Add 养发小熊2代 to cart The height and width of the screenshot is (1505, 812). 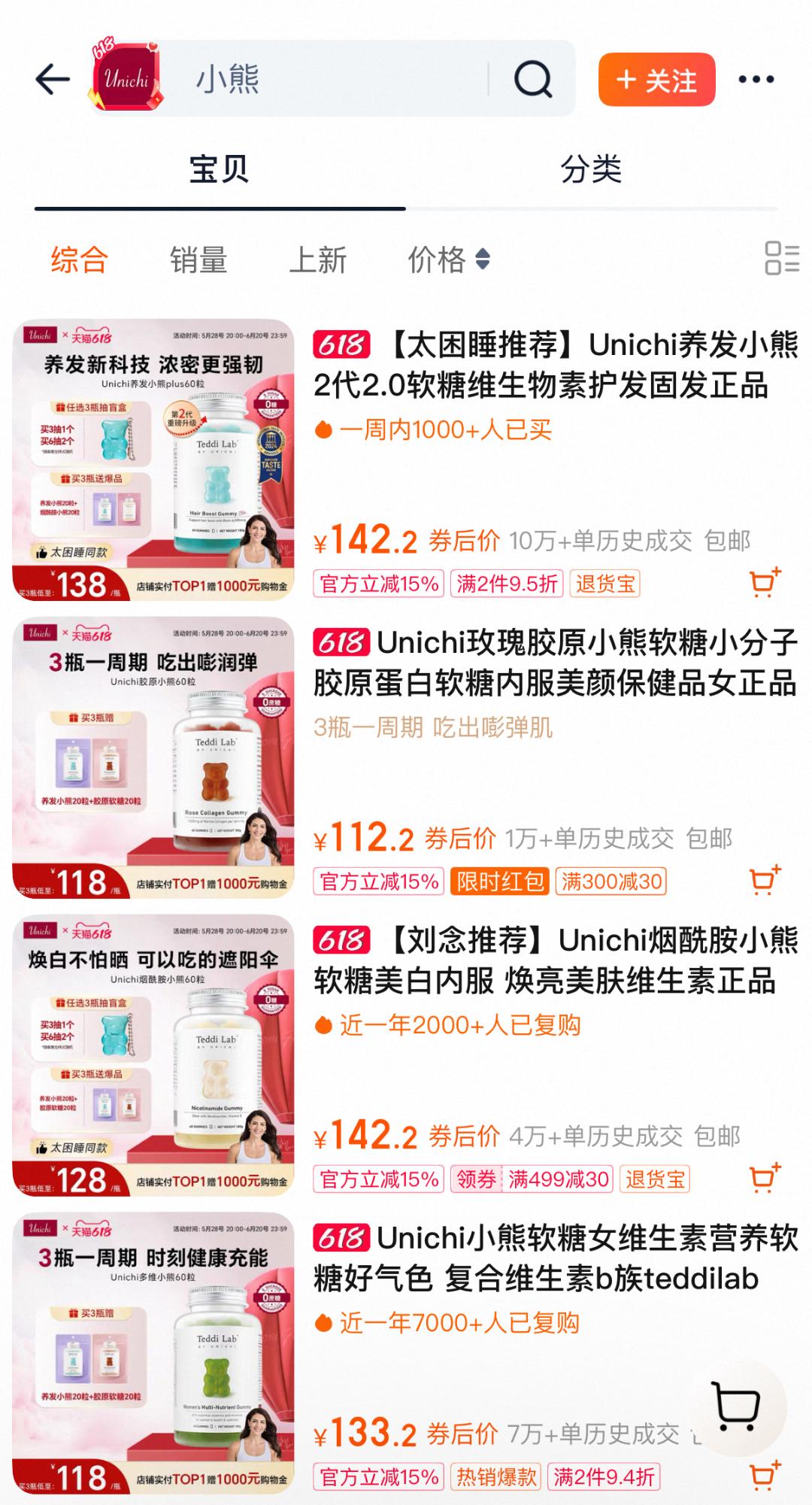pos(765,582)
